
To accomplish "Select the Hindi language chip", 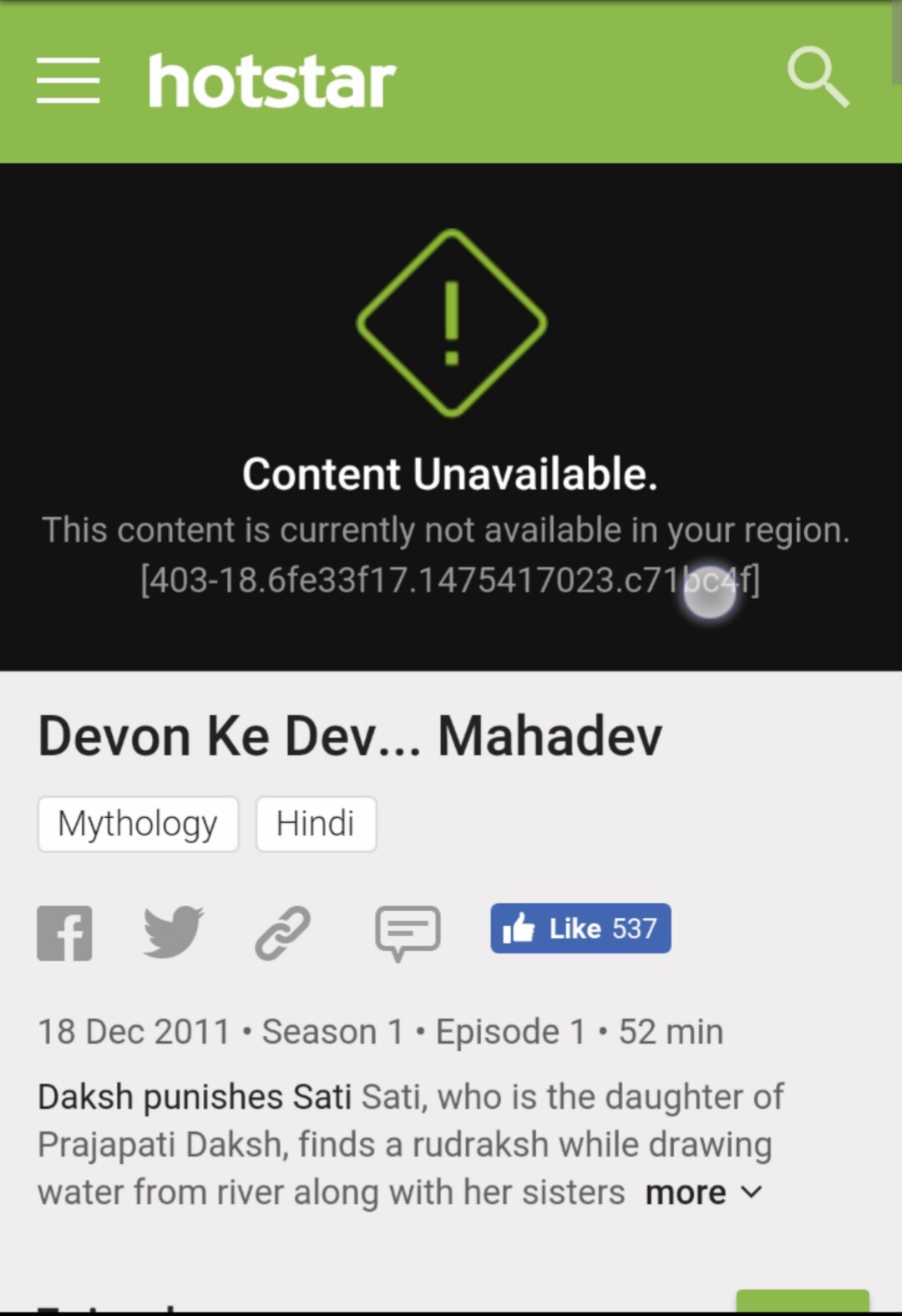I will (x=316, y=824).
